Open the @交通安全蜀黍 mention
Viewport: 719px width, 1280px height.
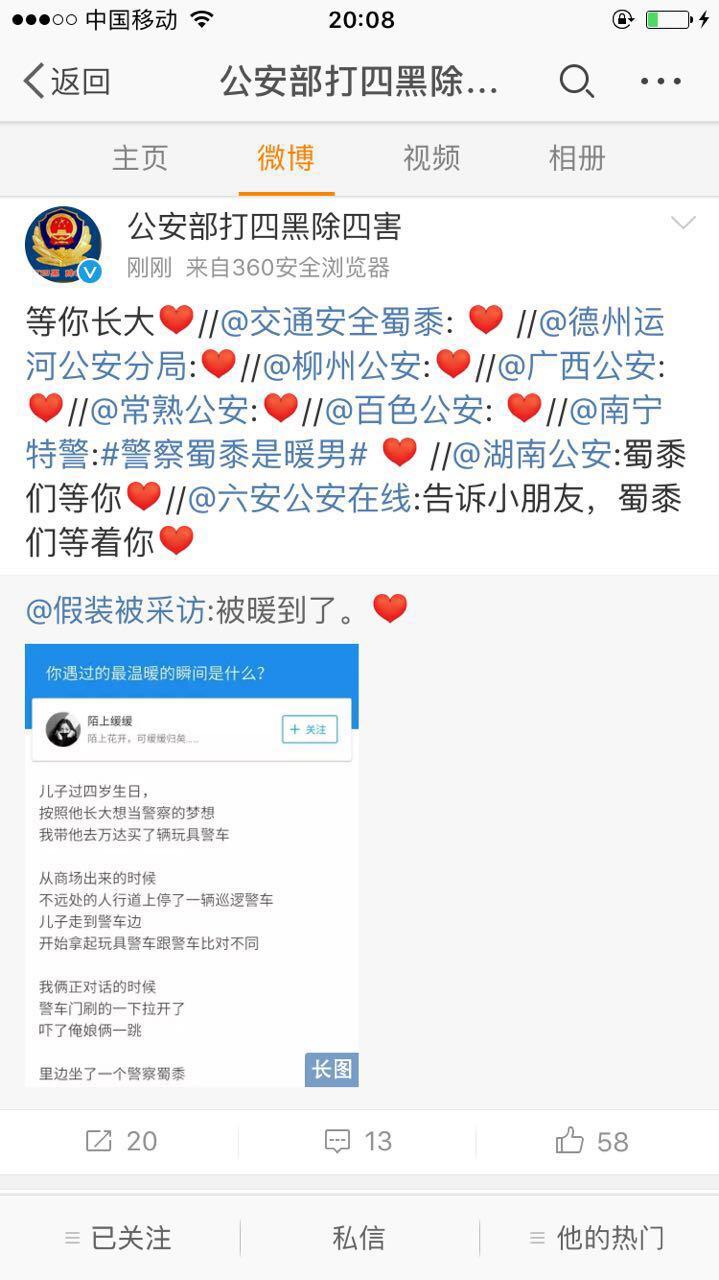coord(332,321)
